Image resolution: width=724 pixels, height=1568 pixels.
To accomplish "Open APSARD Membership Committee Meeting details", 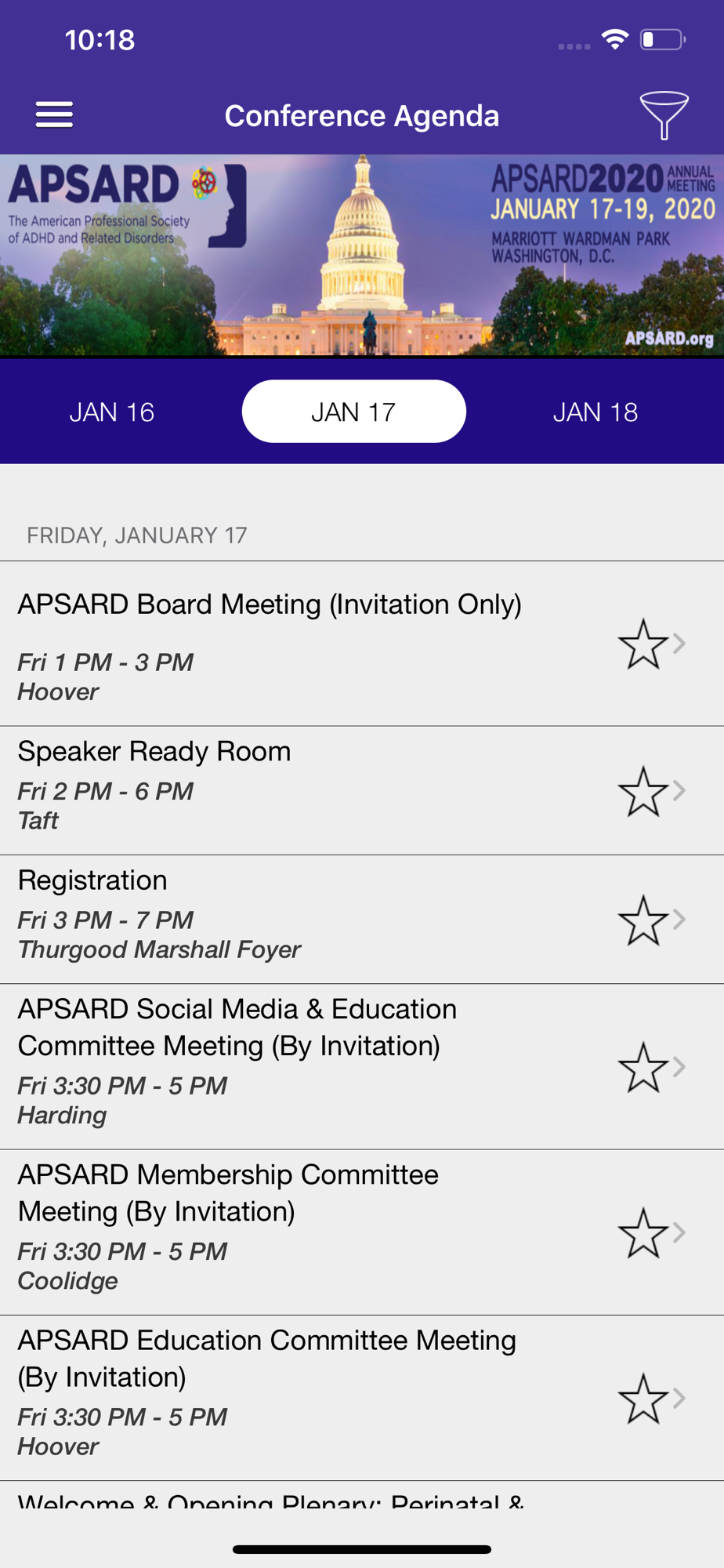I will tap(362, 1232).
